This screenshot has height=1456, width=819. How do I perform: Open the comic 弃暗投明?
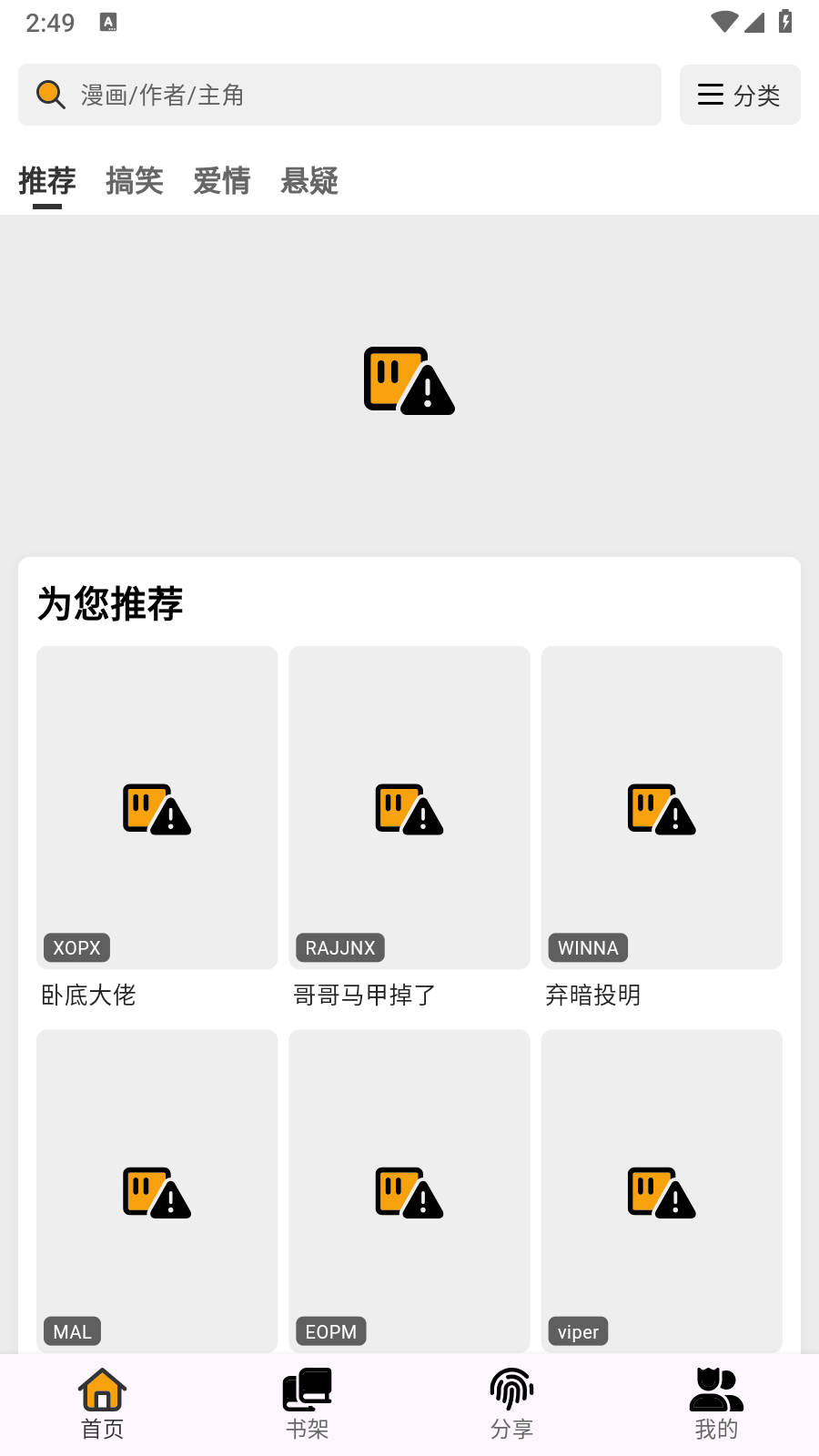(x=662, y=808)
